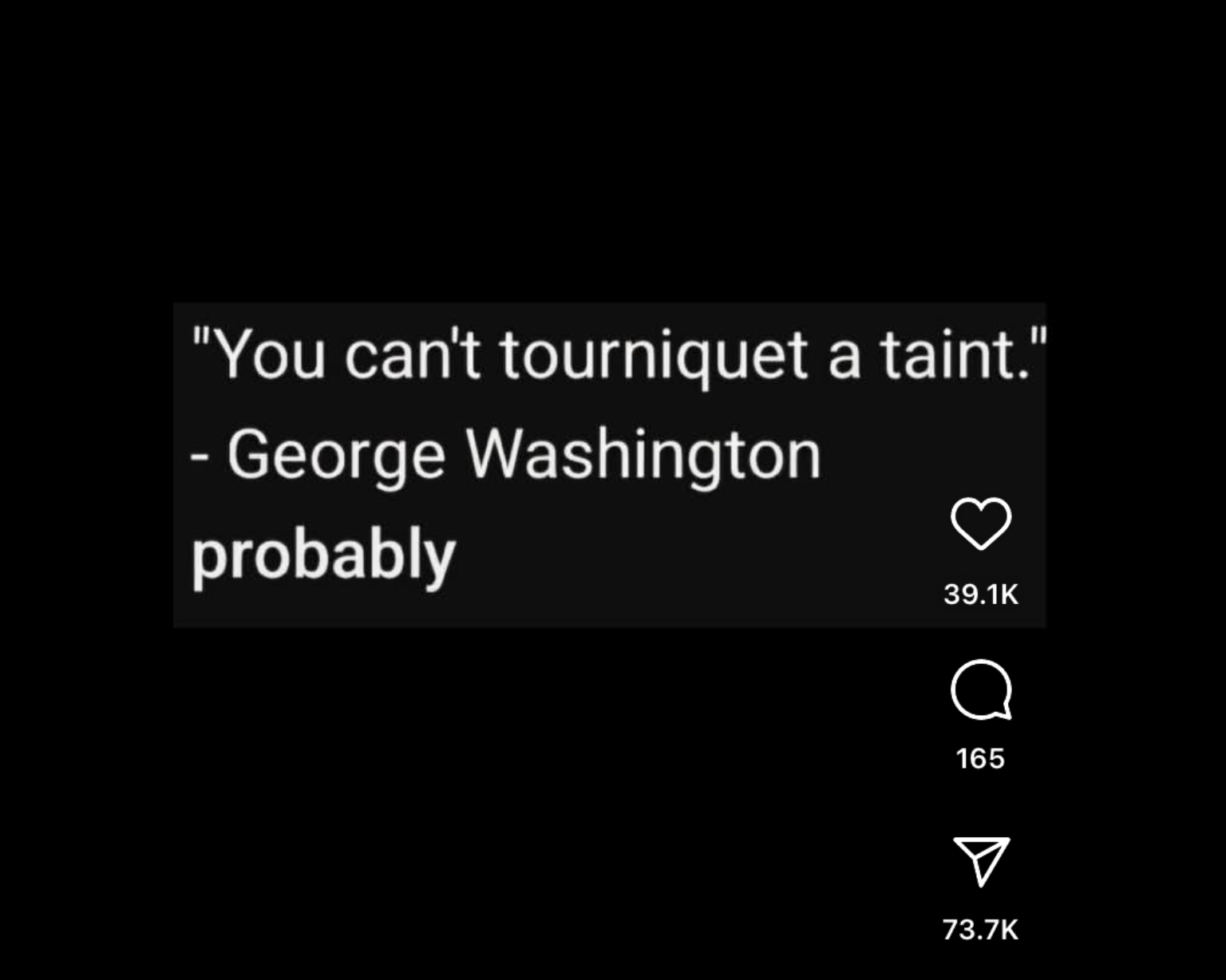Open the comments on this reel
Viewport: 1226px width, 980px height.
[x=981, y=690]
